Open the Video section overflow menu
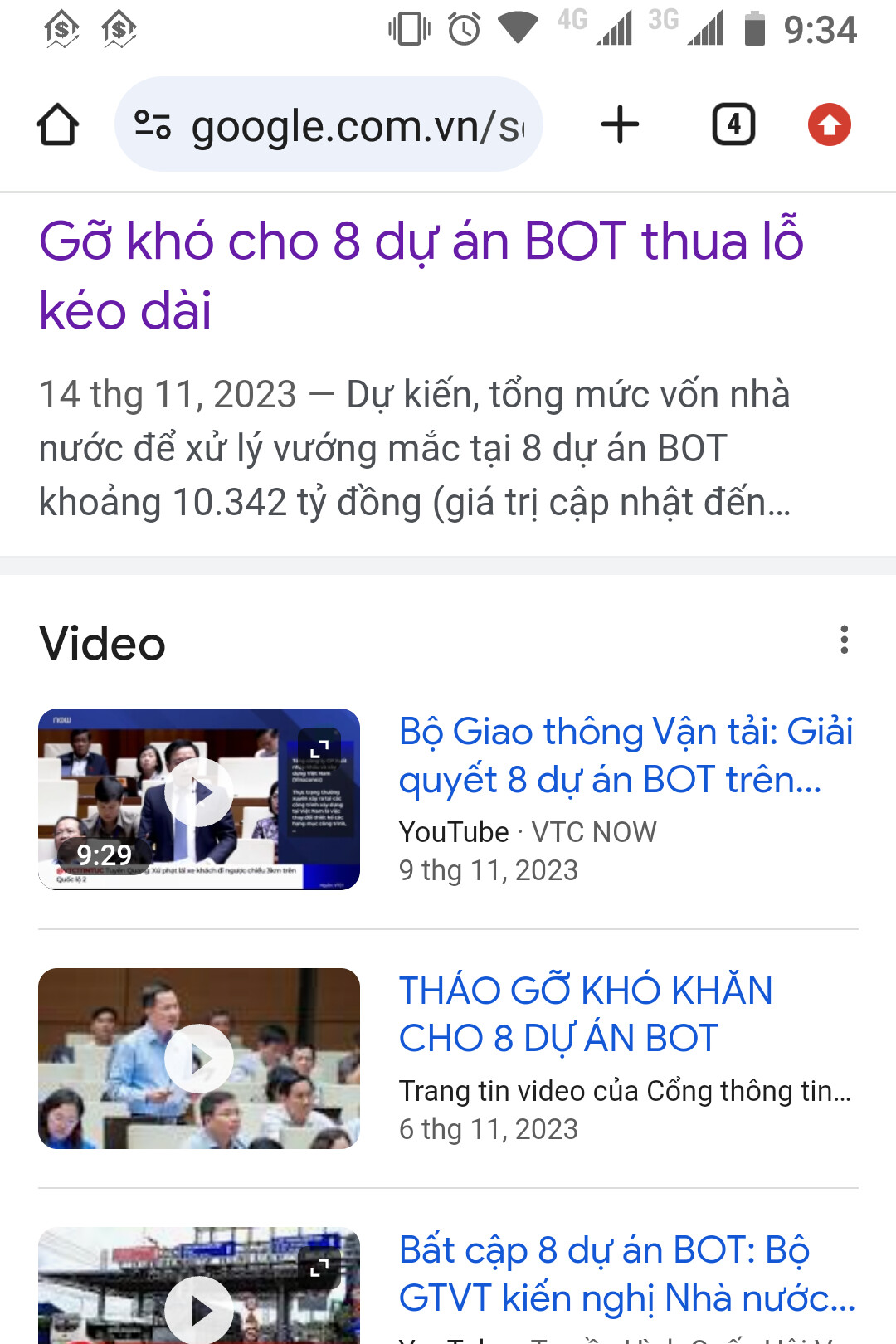Image resolution: width=896 pixels, height=1344 pixels. (x=844, y=640)
